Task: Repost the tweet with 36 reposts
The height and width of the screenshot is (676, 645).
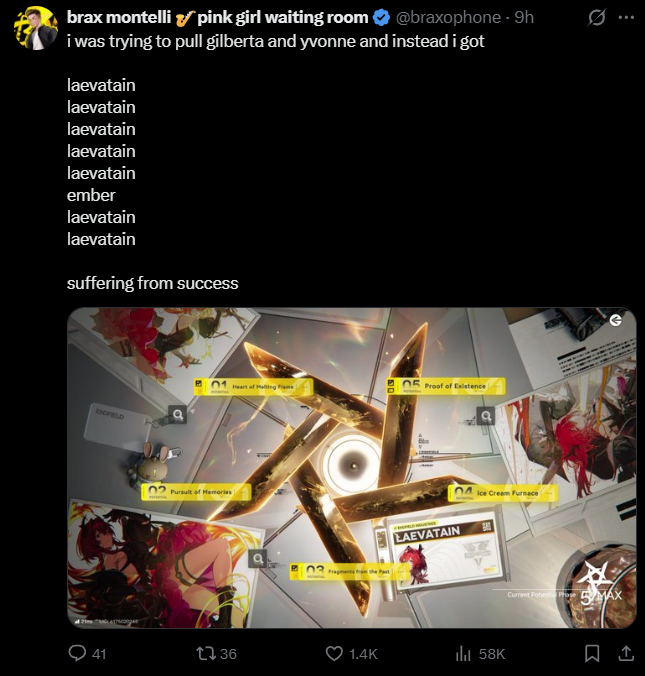Action: click(216, 654)
